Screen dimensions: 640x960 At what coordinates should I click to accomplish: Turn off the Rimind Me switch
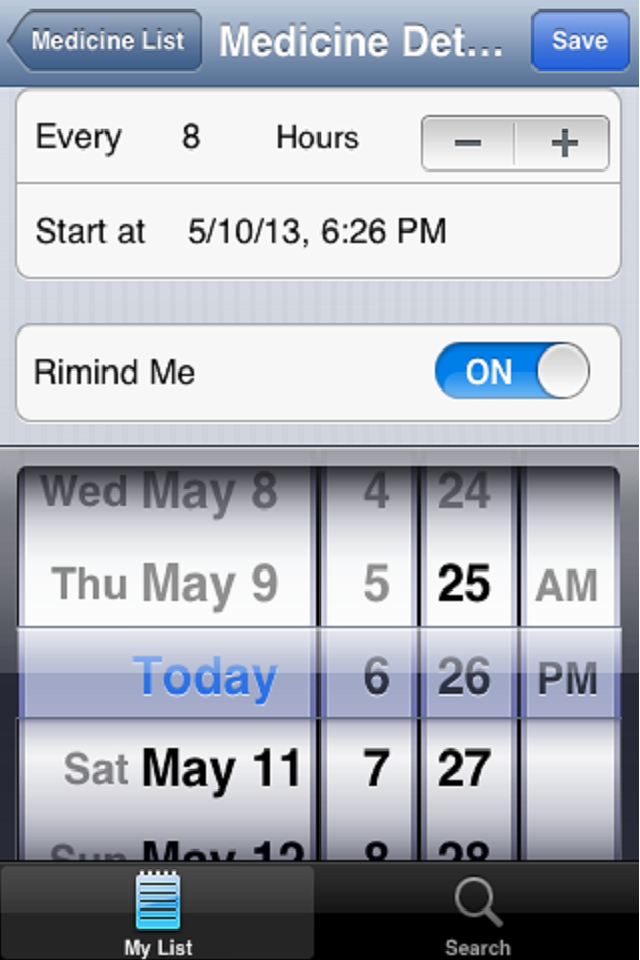[x=512, y=372]
